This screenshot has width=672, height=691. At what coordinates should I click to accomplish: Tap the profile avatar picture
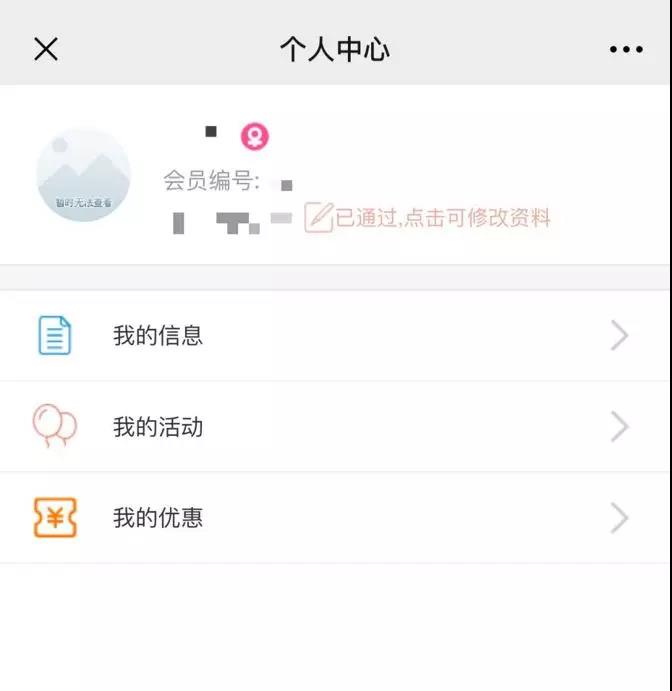pos(83,175)
